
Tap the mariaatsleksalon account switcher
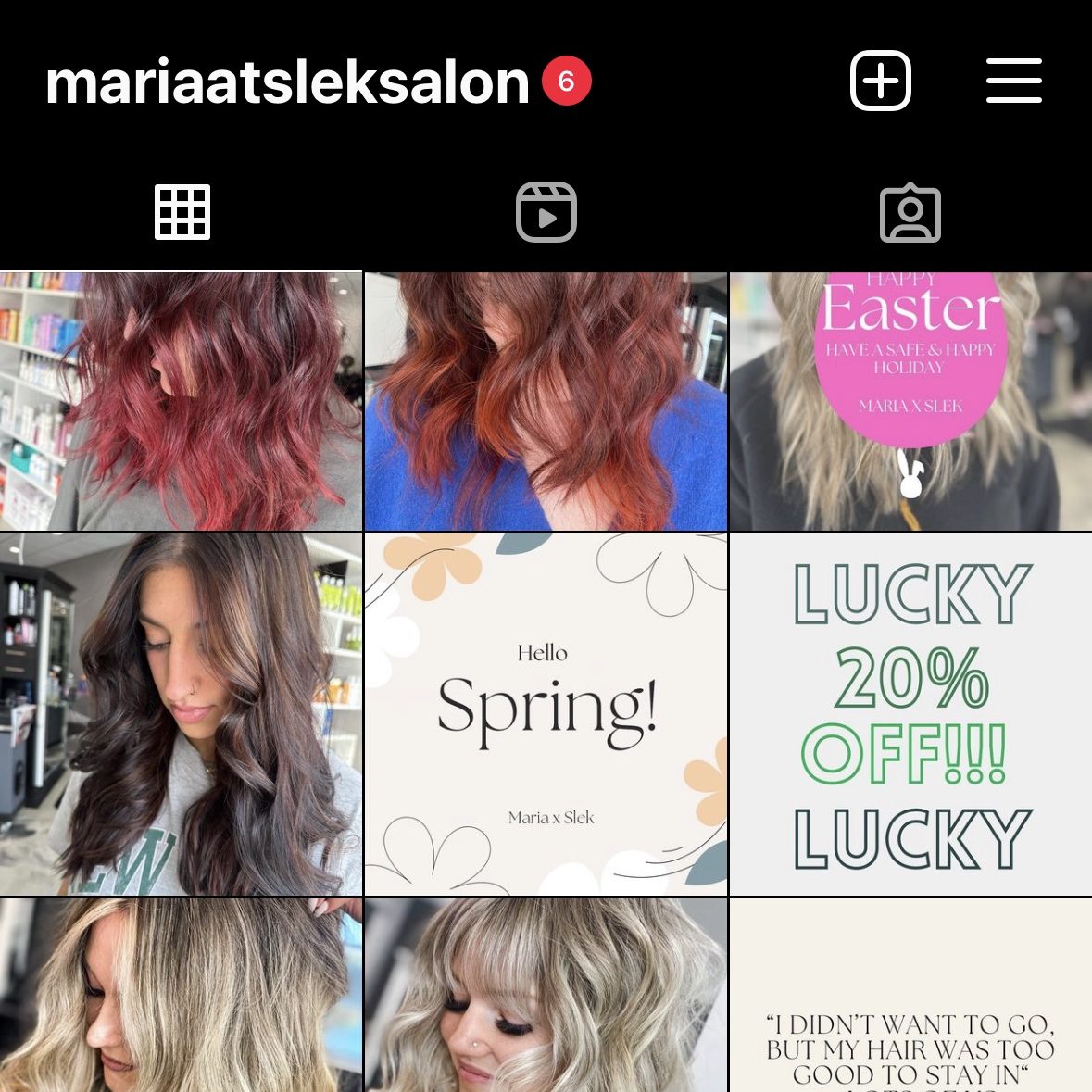[x=287, y=82]
